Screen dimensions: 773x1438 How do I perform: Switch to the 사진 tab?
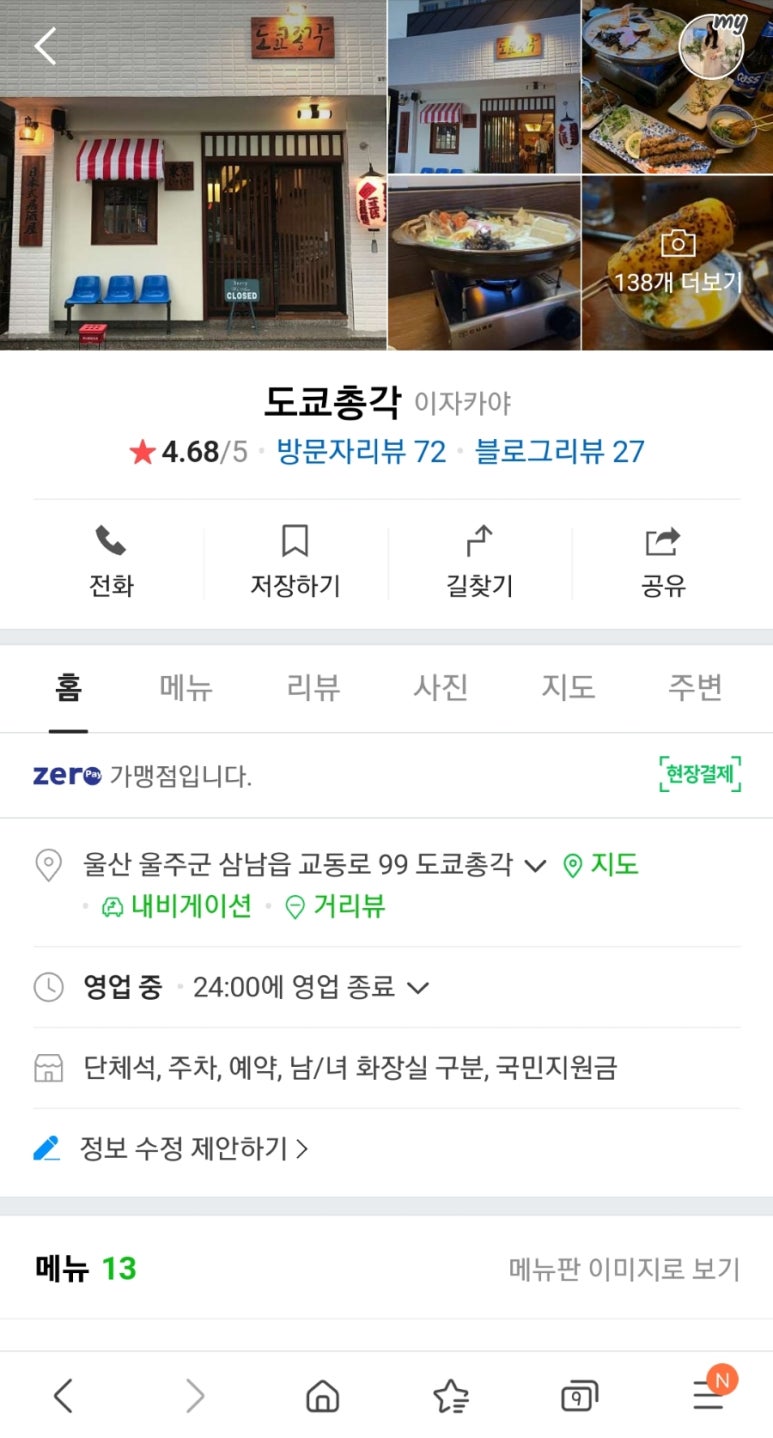tap(441, 688)
